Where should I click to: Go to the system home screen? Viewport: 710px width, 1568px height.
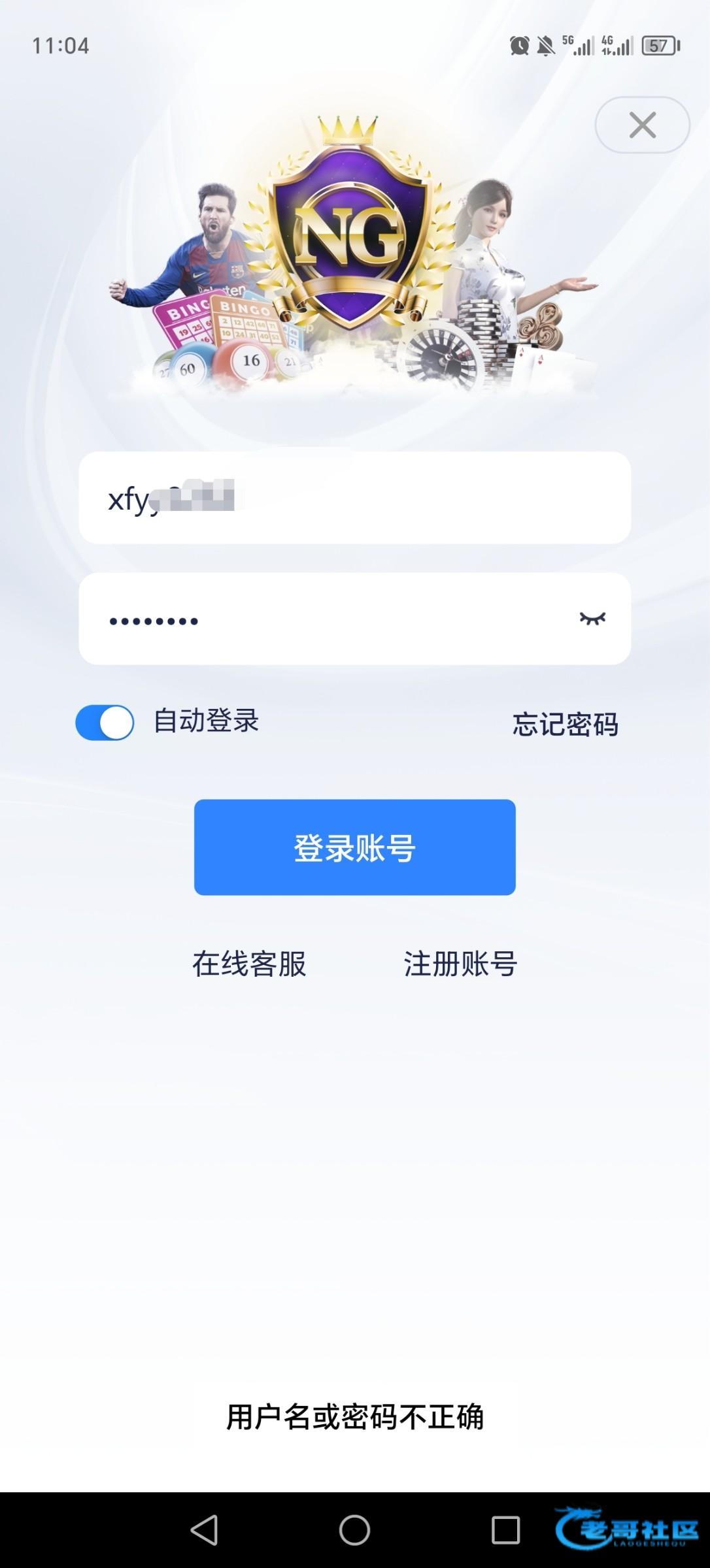tap(354, 1530)
